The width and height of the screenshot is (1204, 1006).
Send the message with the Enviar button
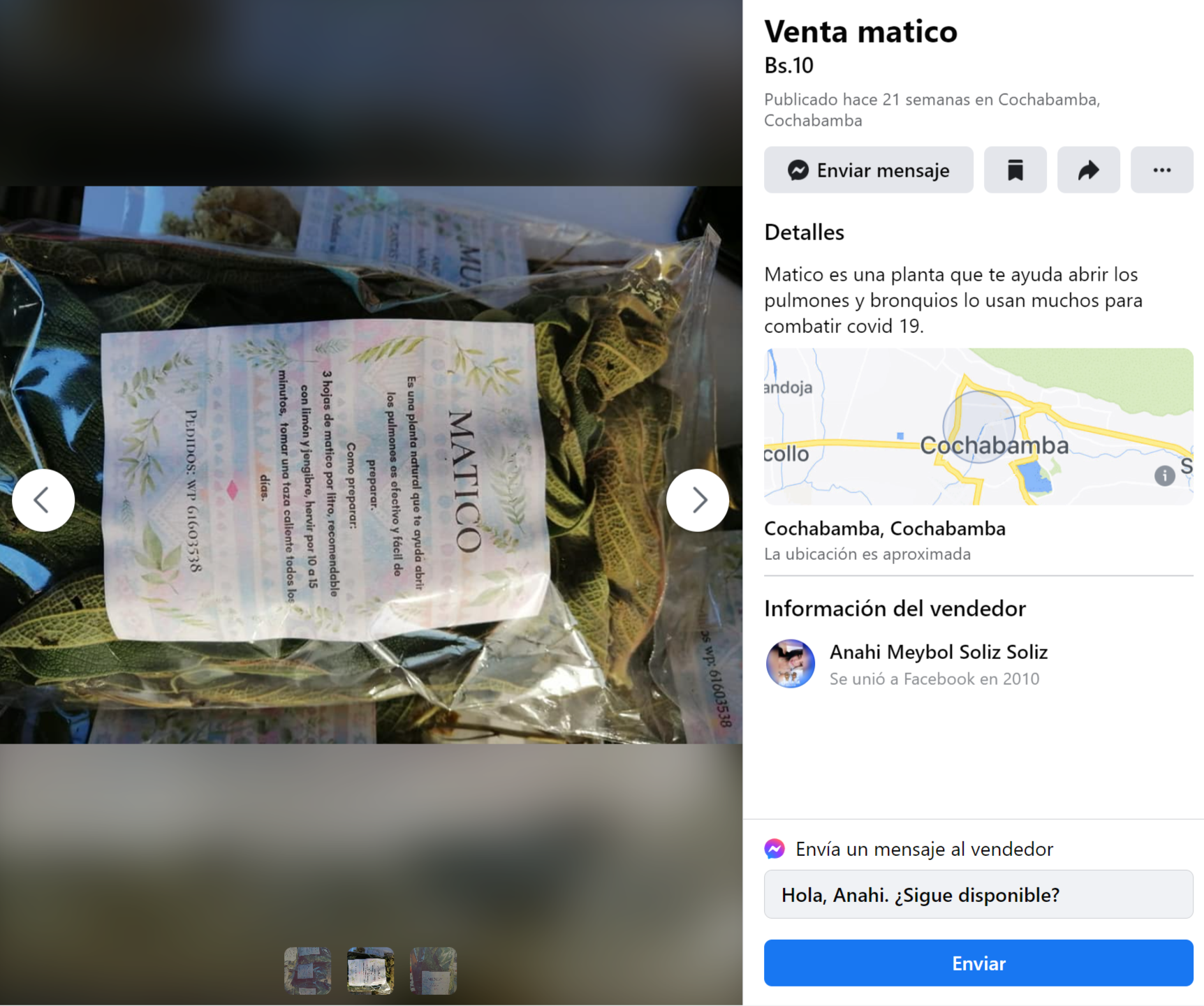(978, 963)
